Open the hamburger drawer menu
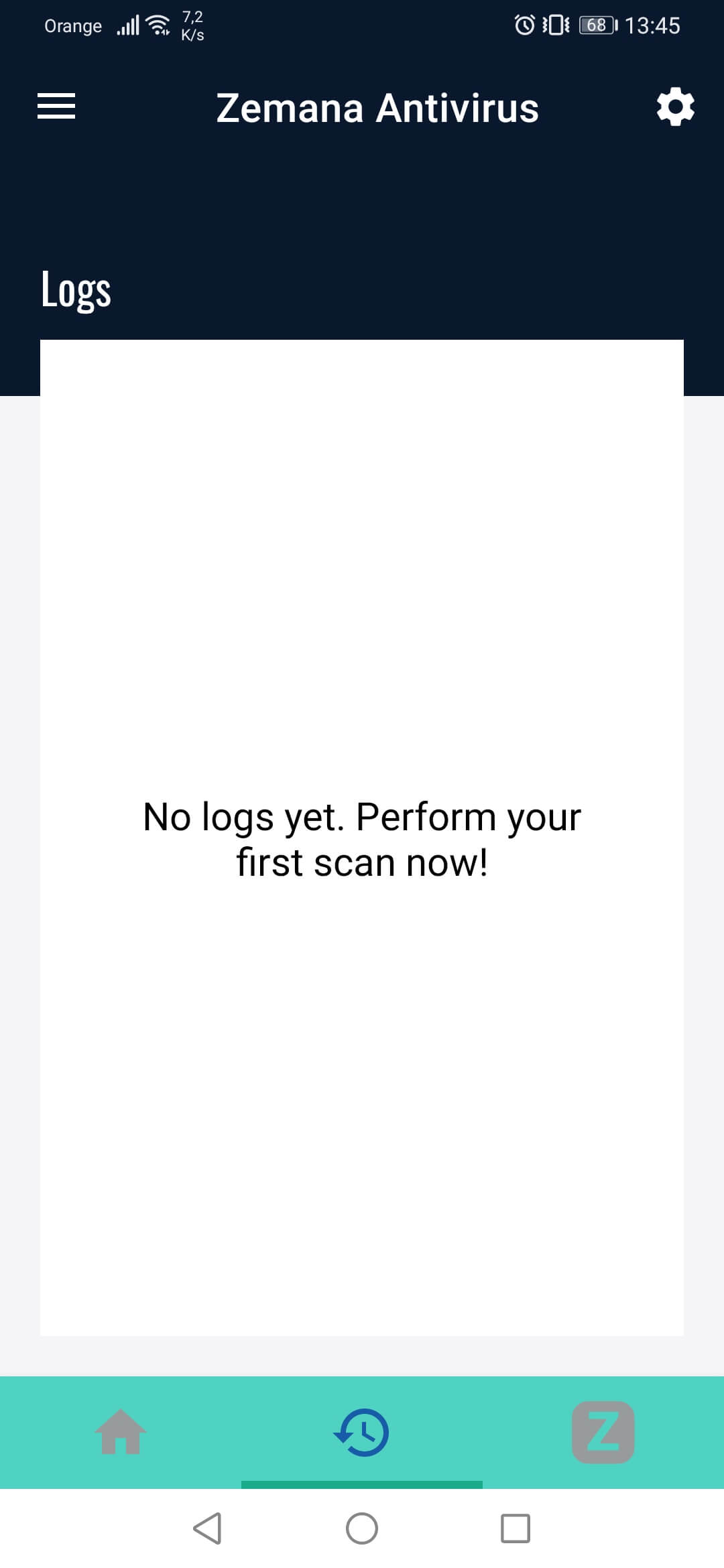 pos(56,107)
